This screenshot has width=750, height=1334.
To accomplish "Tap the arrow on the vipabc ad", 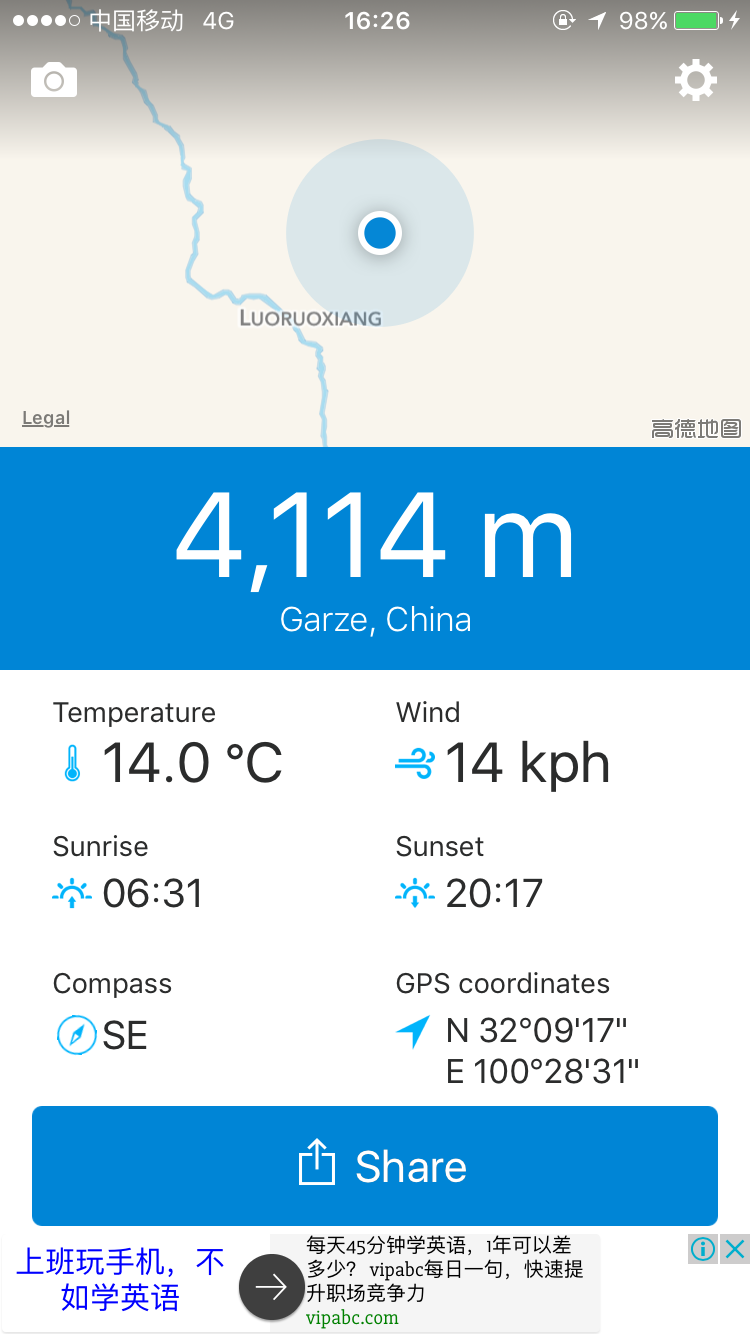I will [x=271, y=1287].
